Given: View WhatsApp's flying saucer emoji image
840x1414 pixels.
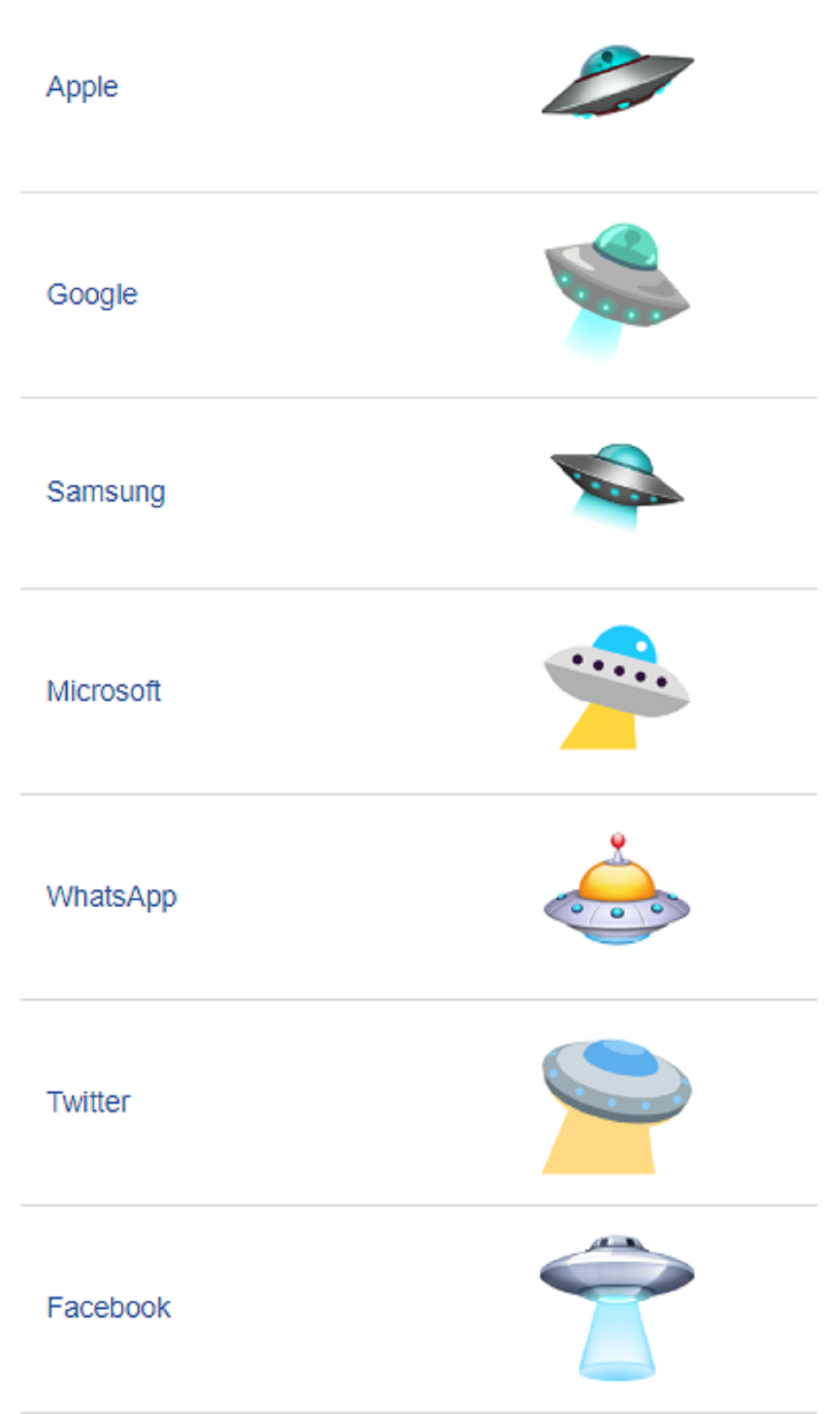Looking at the screenshot, I should tap(617, 889).
